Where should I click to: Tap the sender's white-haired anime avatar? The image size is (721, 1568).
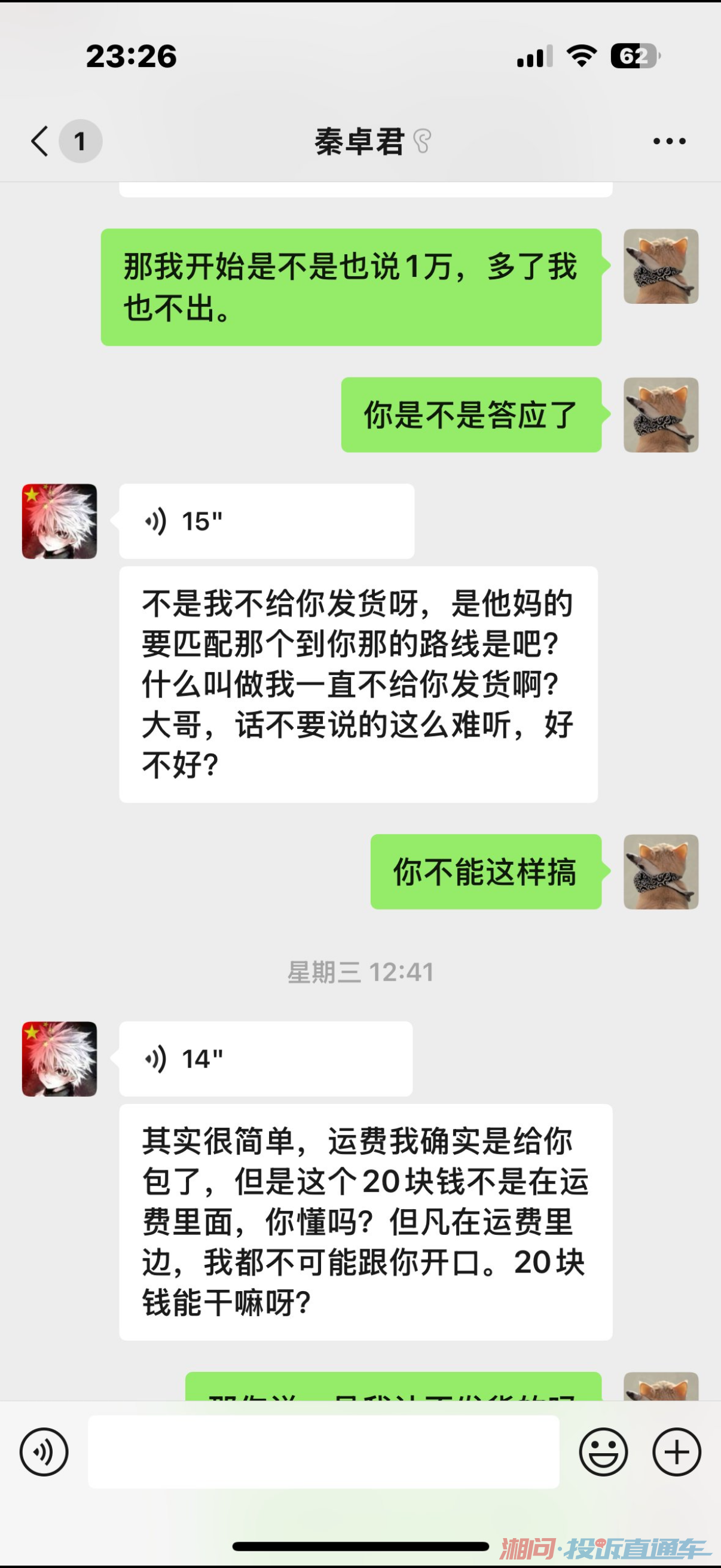pyautogui.click(x=59, y=520)
